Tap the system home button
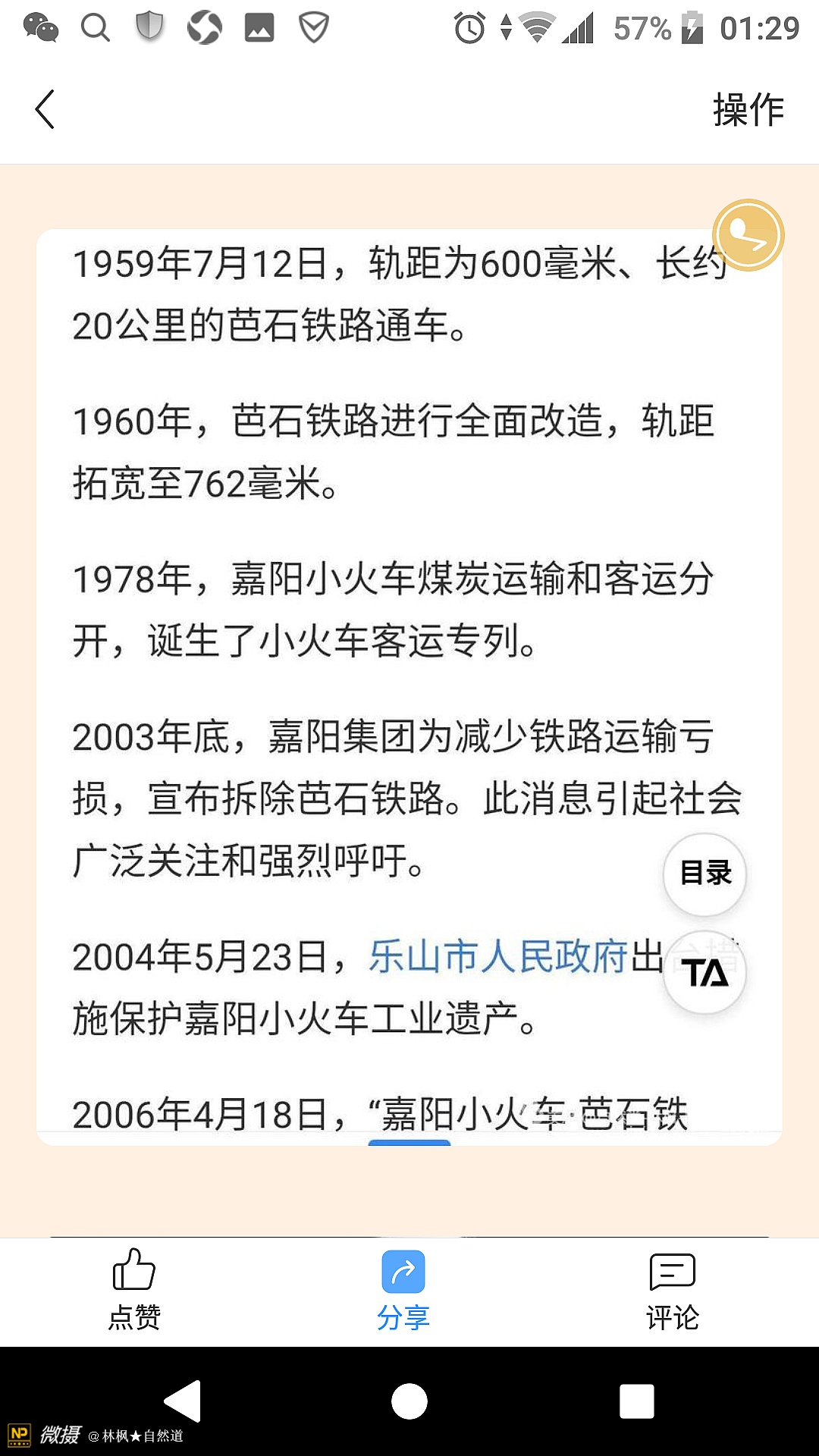Image resolution: width=819 pixels, height=1456 pixels. point(409,1401)
